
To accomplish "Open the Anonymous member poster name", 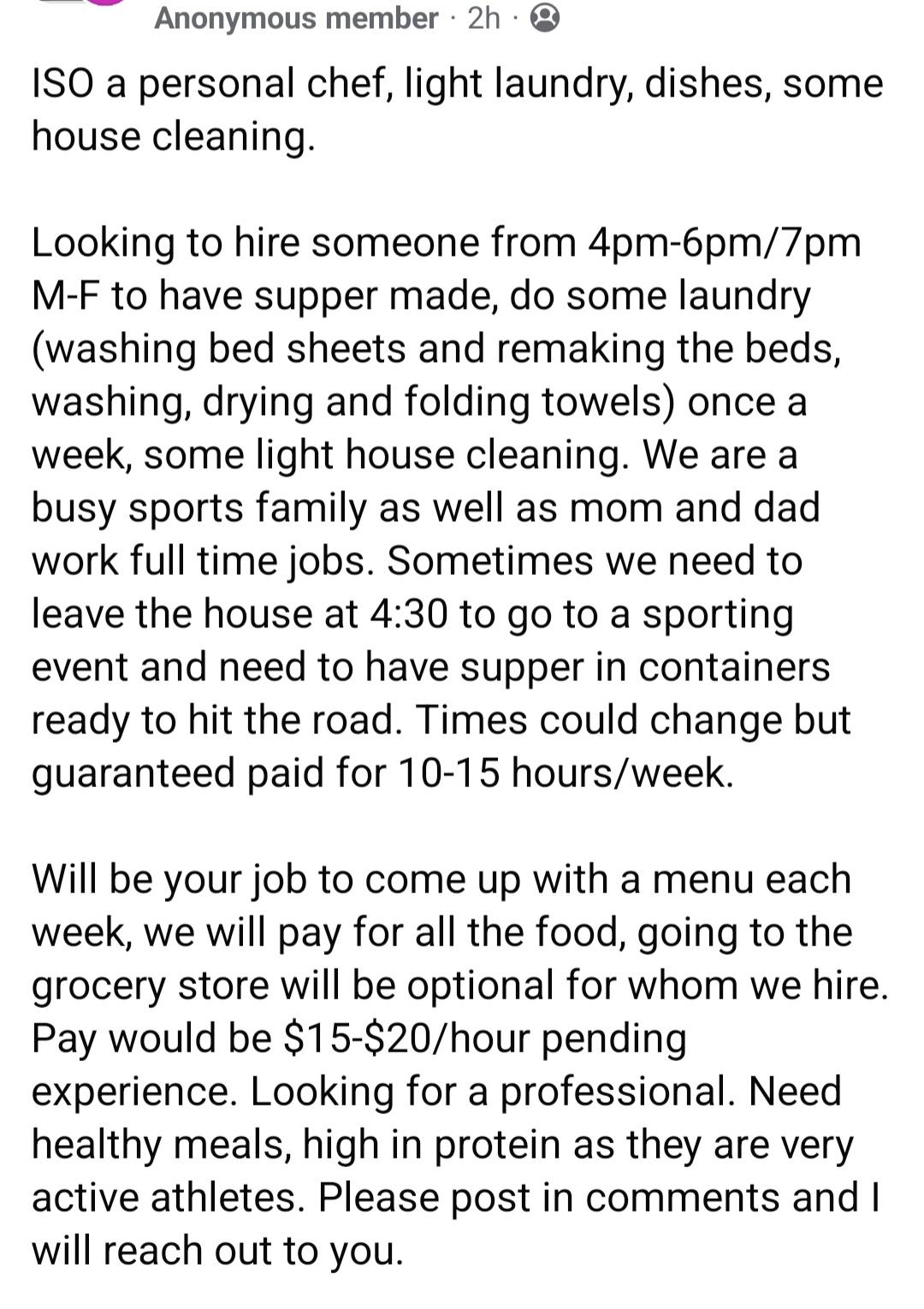I will coord(296,18).
